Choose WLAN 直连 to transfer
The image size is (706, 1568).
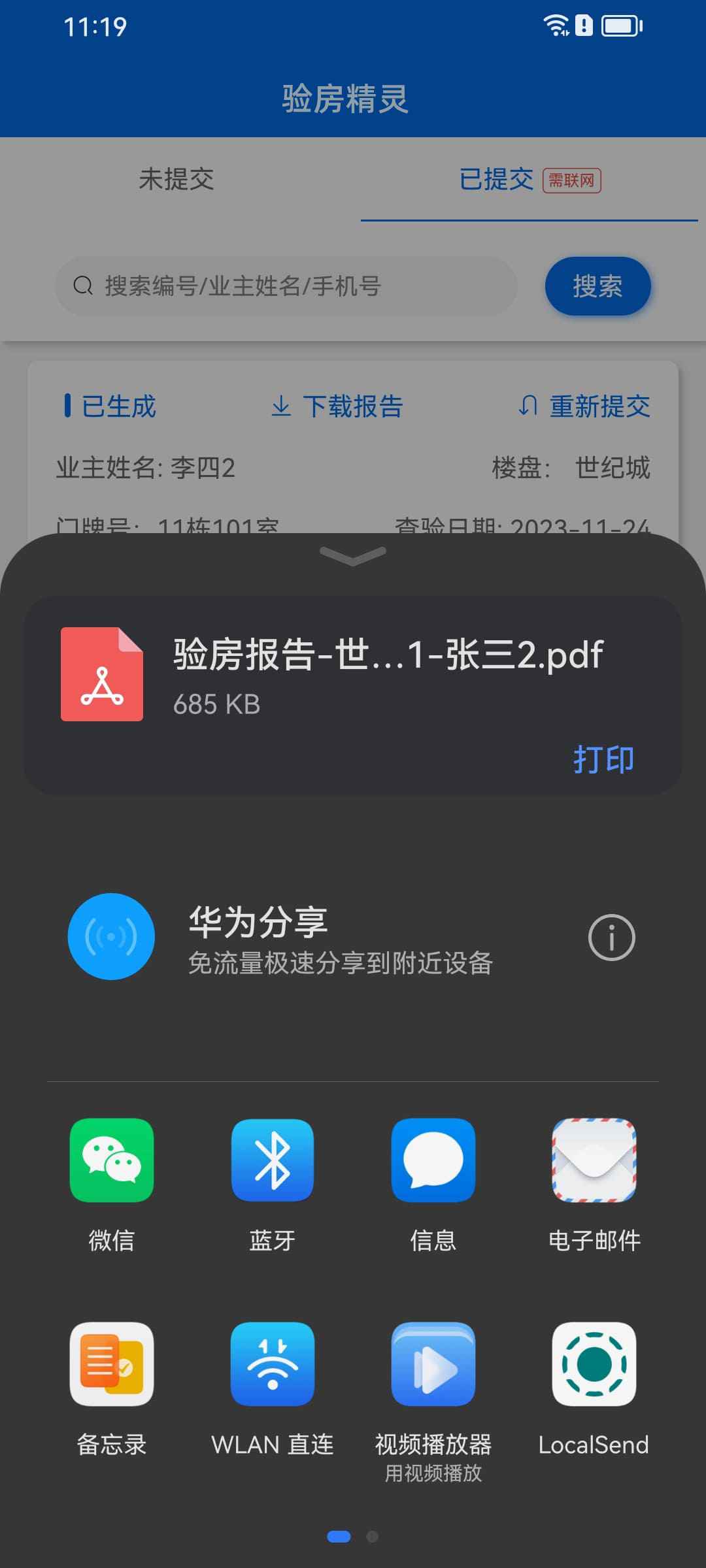pos(273,1364)
